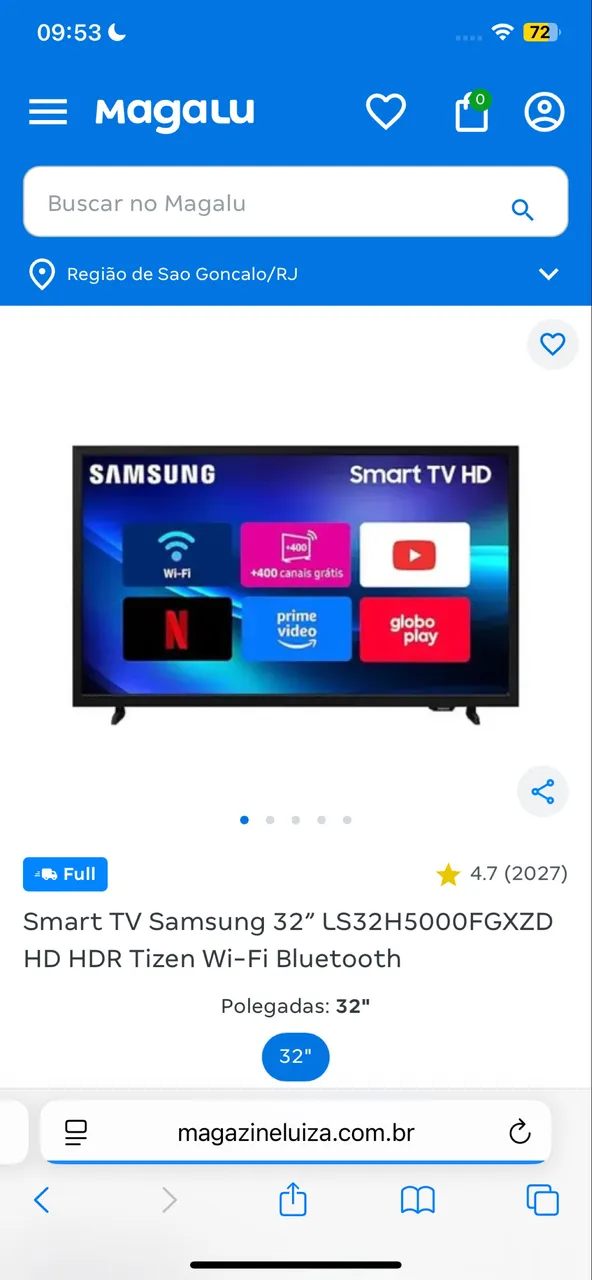Screen dimensions: 592x1280
Task: Open the page settings reader icon
Action: pyautogui.click(x=76, y=1133)
